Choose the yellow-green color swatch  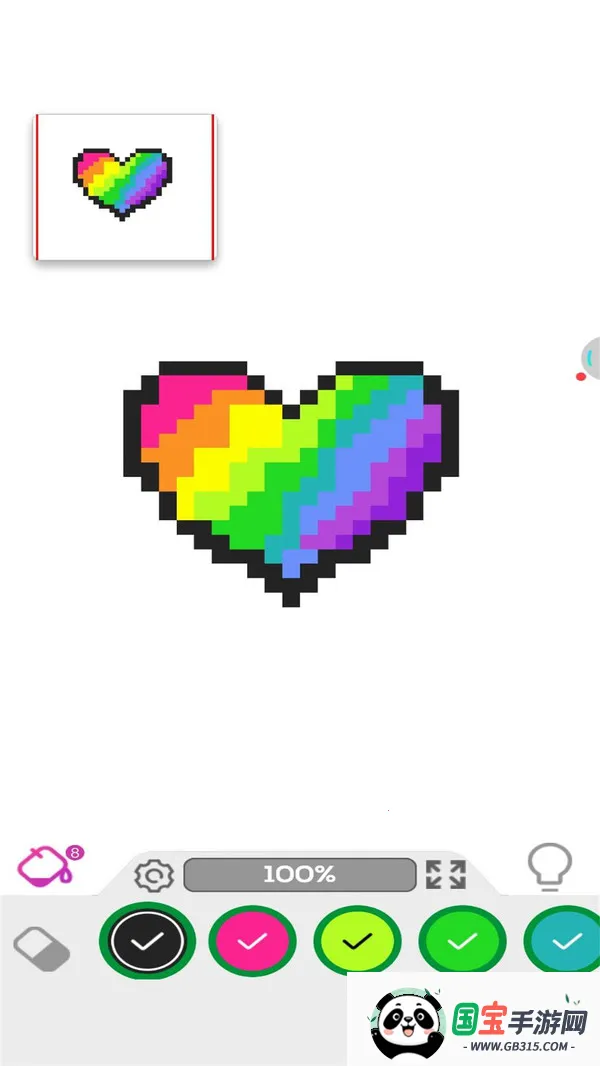(357, 941)
